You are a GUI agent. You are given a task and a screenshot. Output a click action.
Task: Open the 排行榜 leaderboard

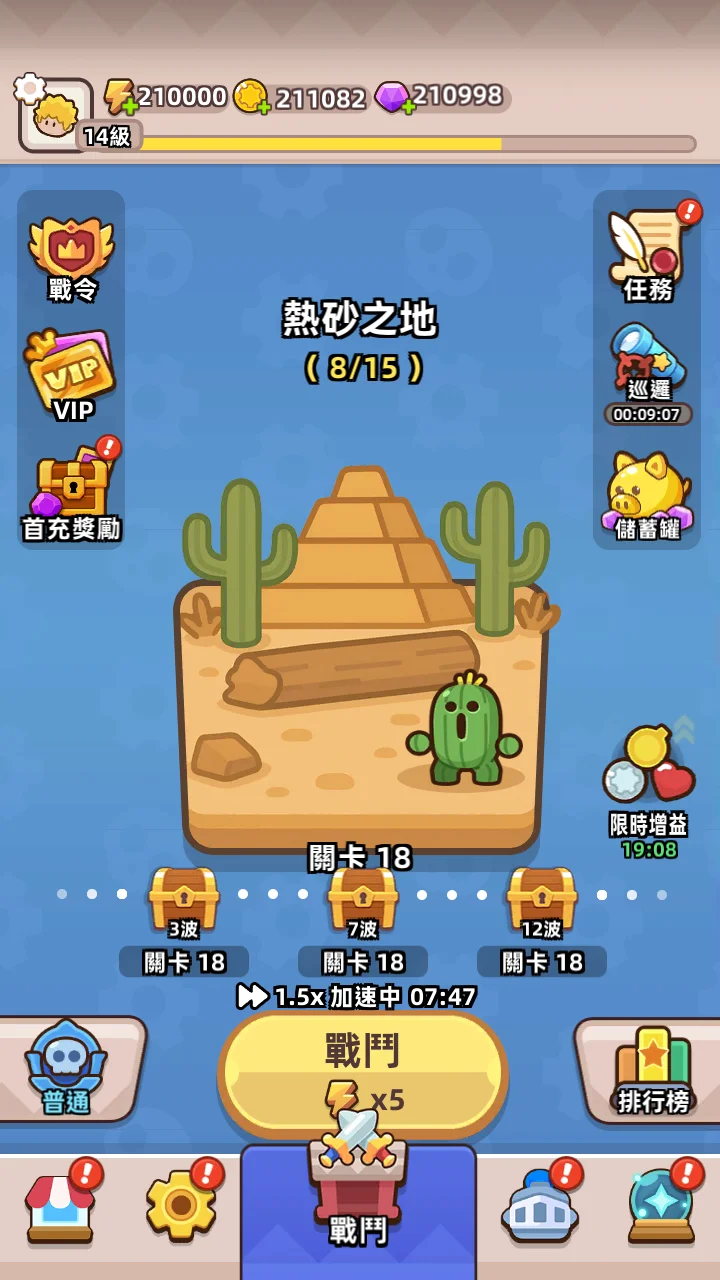click(654, 1068)
